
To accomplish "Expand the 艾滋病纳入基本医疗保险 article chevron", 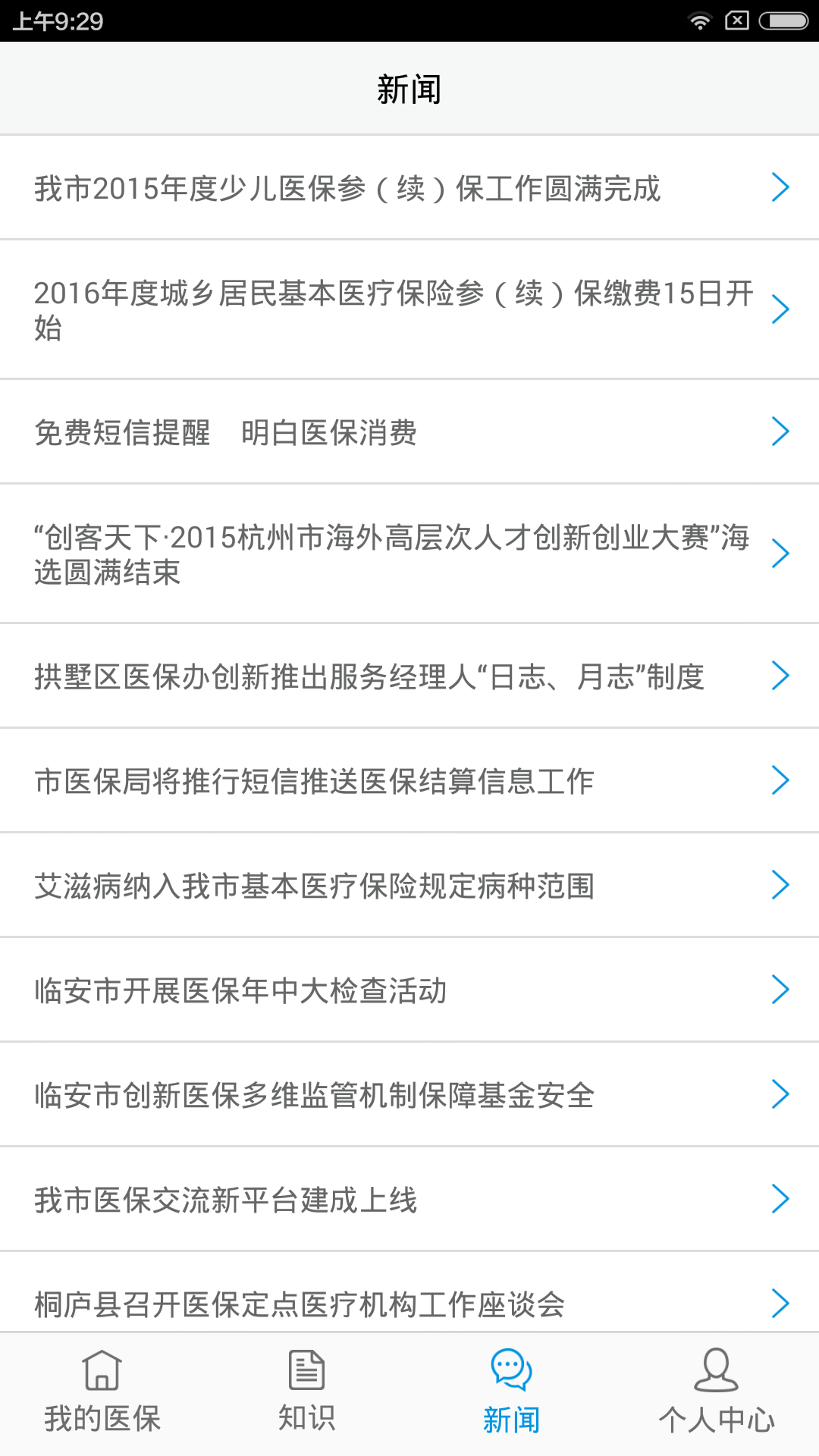I will click(780, 883).
